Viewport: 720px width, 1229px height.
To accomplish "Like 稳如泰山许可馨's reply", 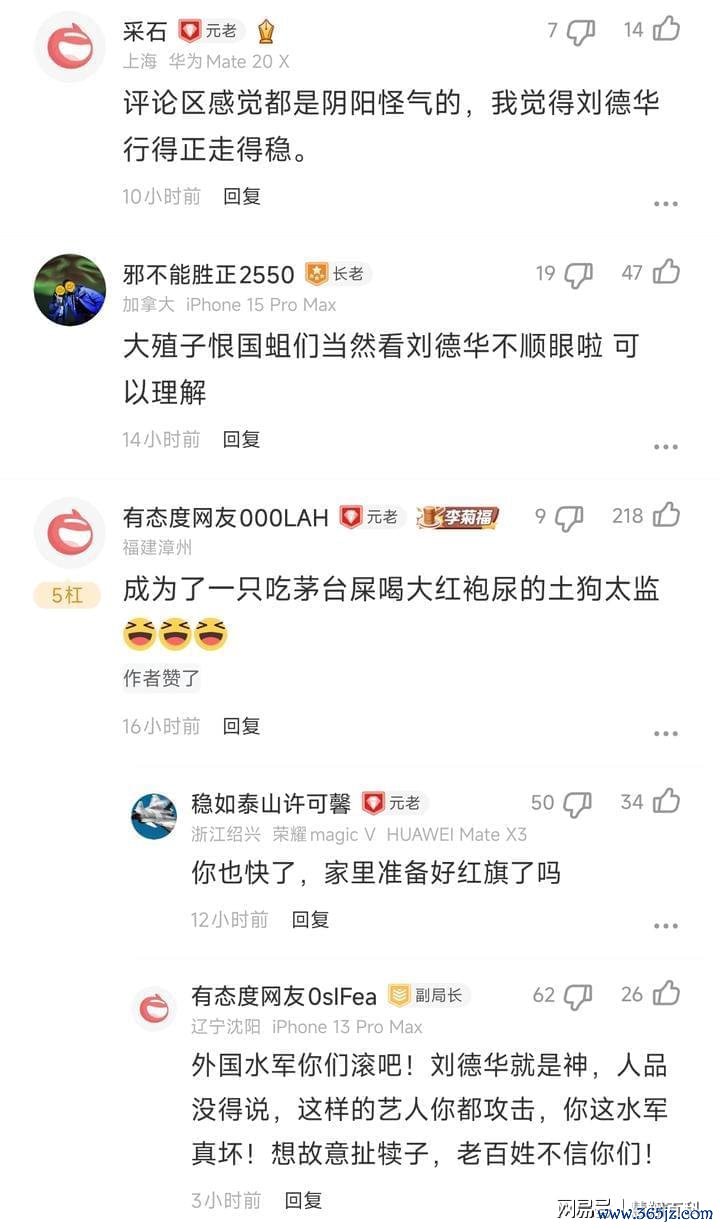I will 666,801.
